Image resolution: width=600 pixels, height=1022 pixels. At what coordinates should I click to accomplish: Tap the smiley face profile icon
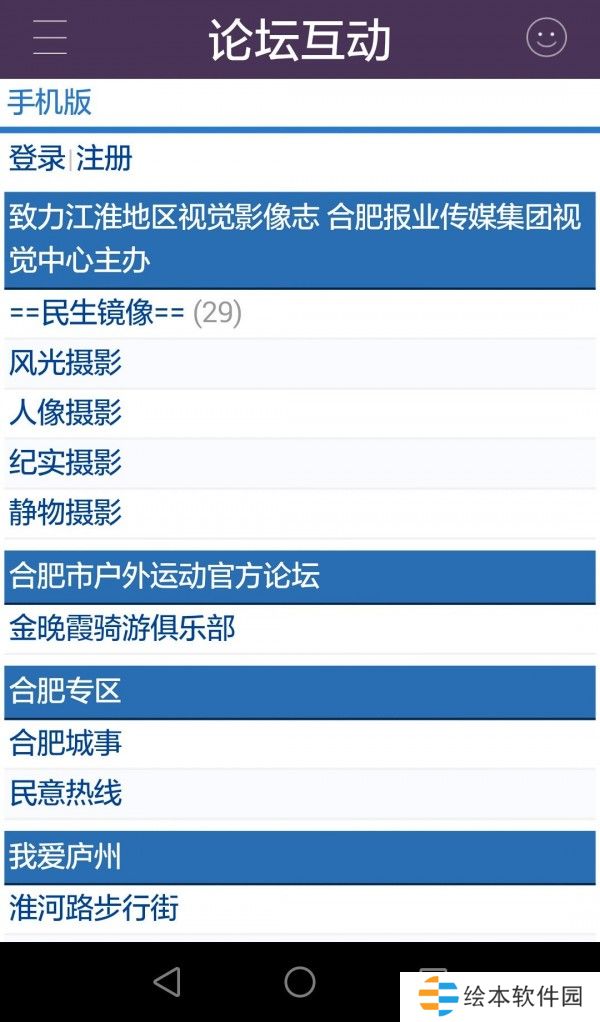pos(546,38)
